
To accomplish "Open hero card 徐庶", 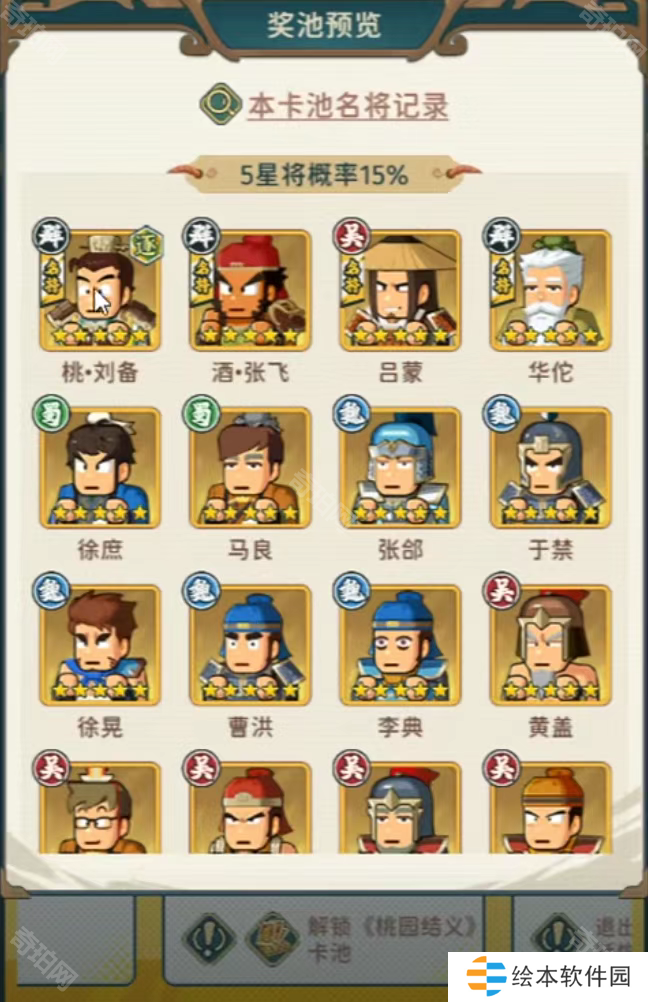I will 100,468.
